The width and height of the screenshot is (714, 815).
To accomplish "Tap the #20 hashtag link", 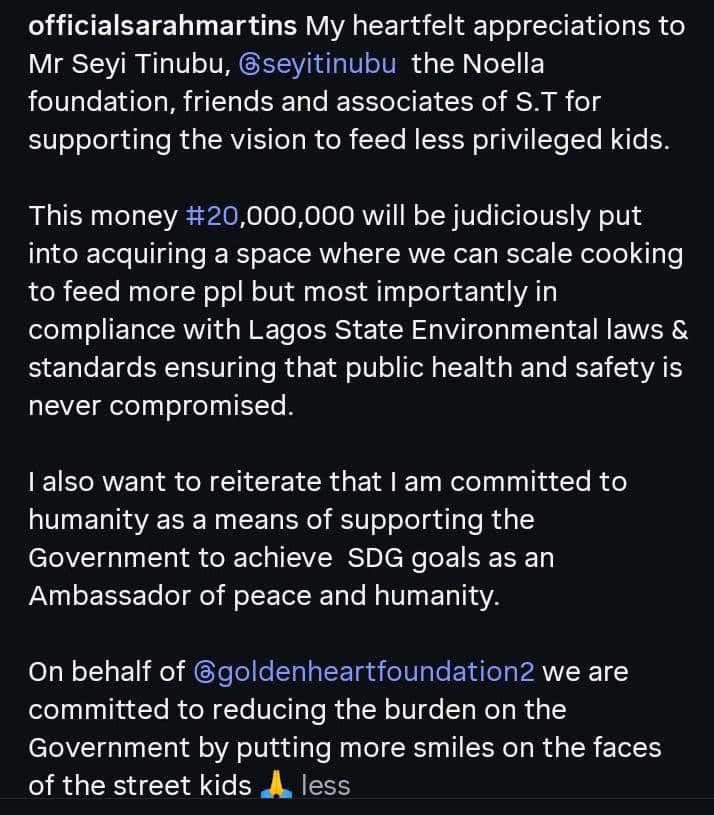I will (210, 215).
